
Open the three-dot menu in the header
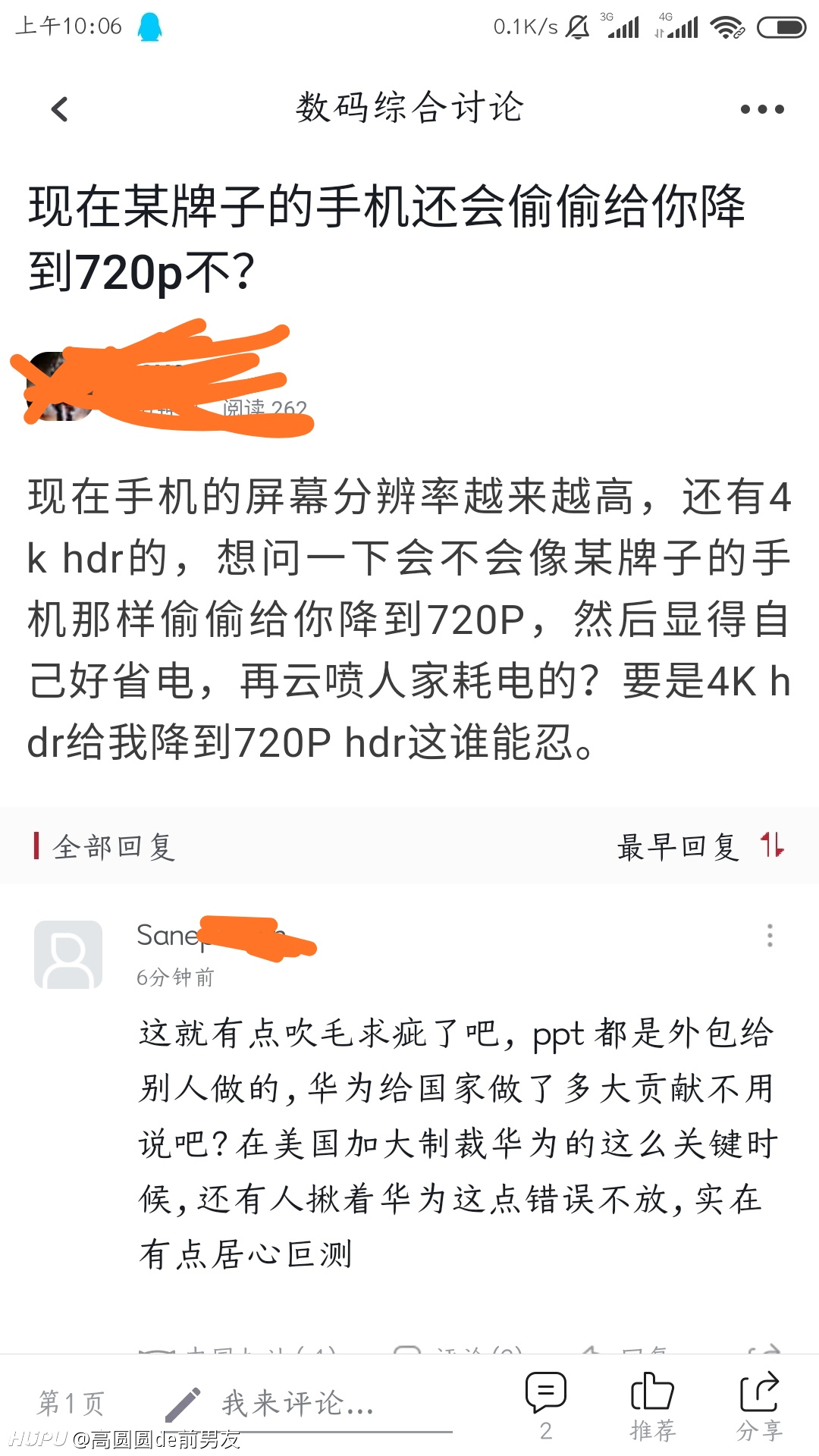(x=762, y=109)
